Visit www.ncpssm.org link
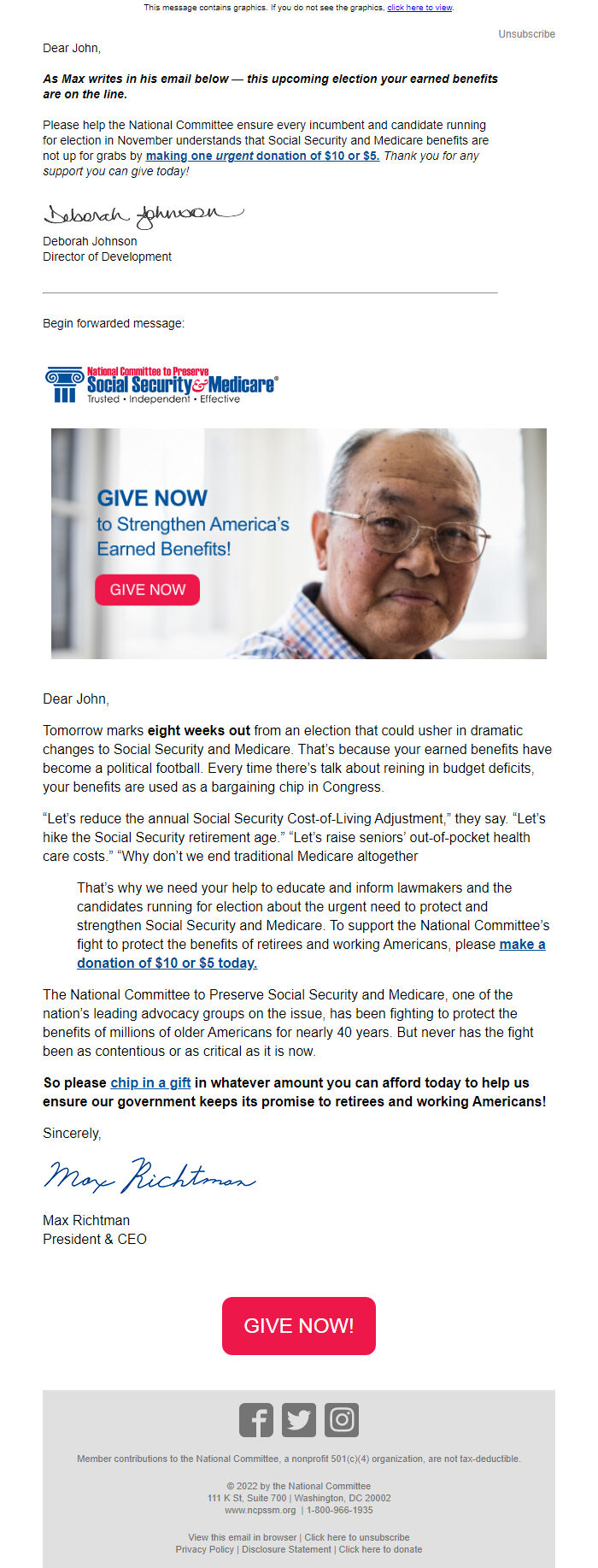The width and height of the screenshot is (598, 1568). click(x=261, y=1510)
